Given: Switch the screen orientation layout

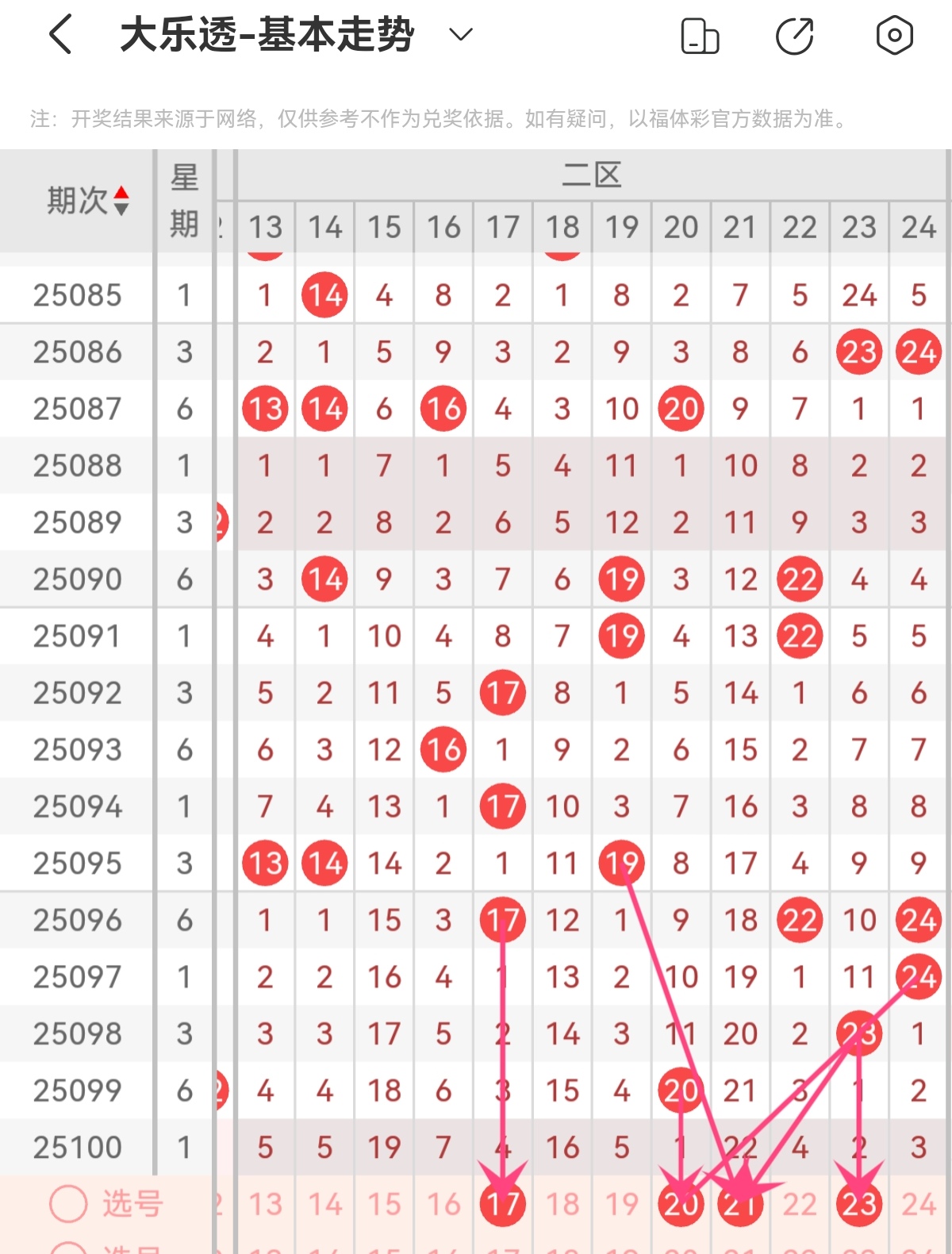Looking at the screenshot, I should click(700, 37).
